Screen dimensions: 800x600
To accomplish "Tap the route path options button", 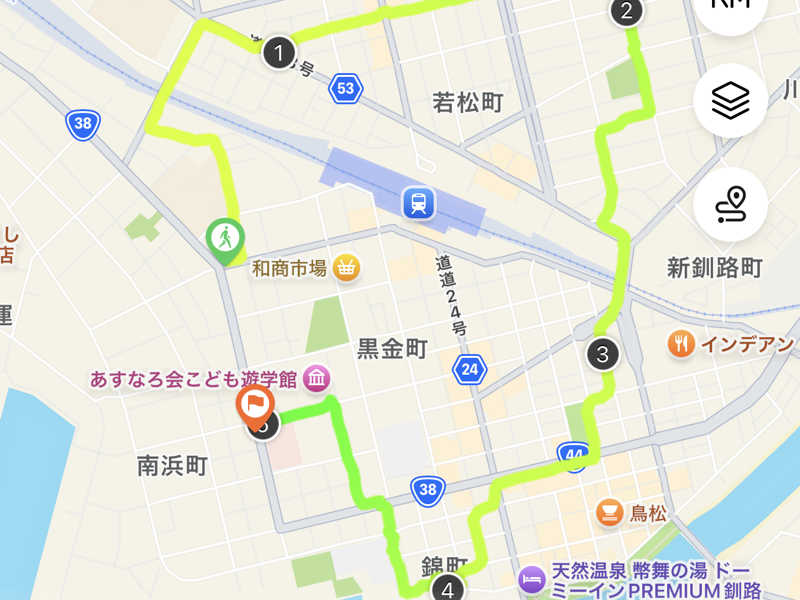I will pos(730,204).
